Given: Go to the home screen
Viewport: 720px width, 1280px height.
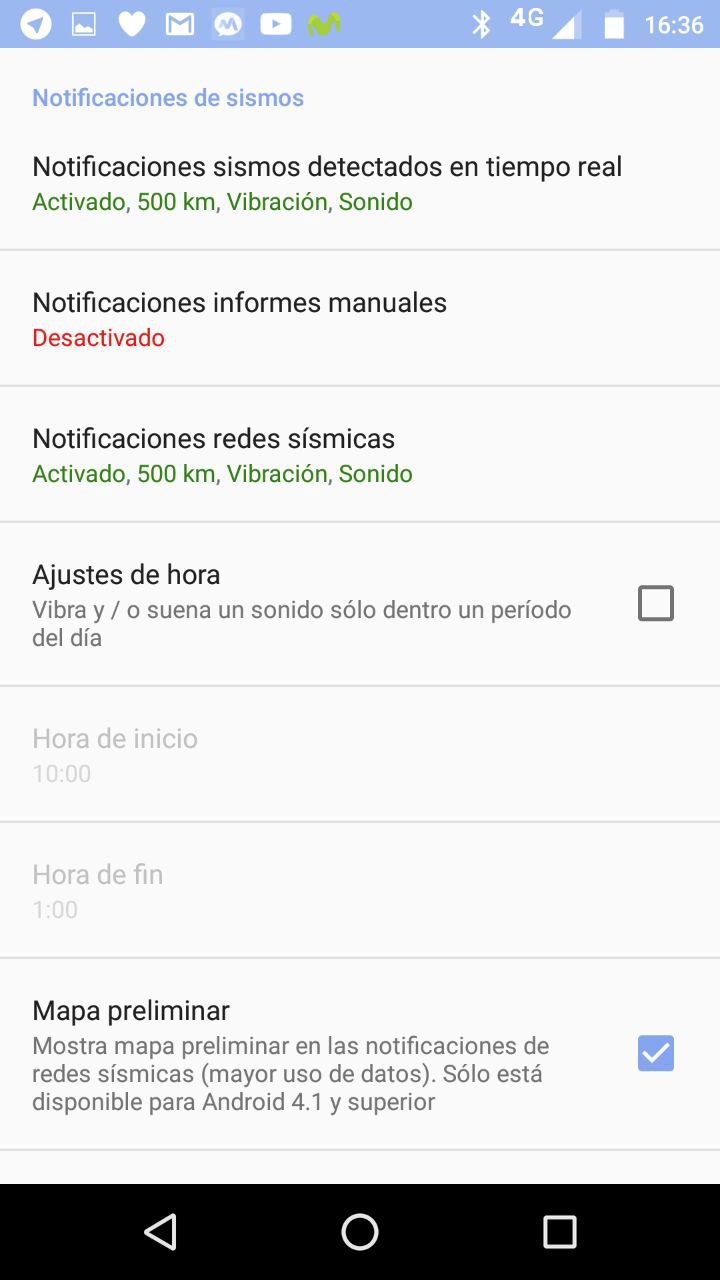Looking at the screenshot, I should click(360, 1232).
